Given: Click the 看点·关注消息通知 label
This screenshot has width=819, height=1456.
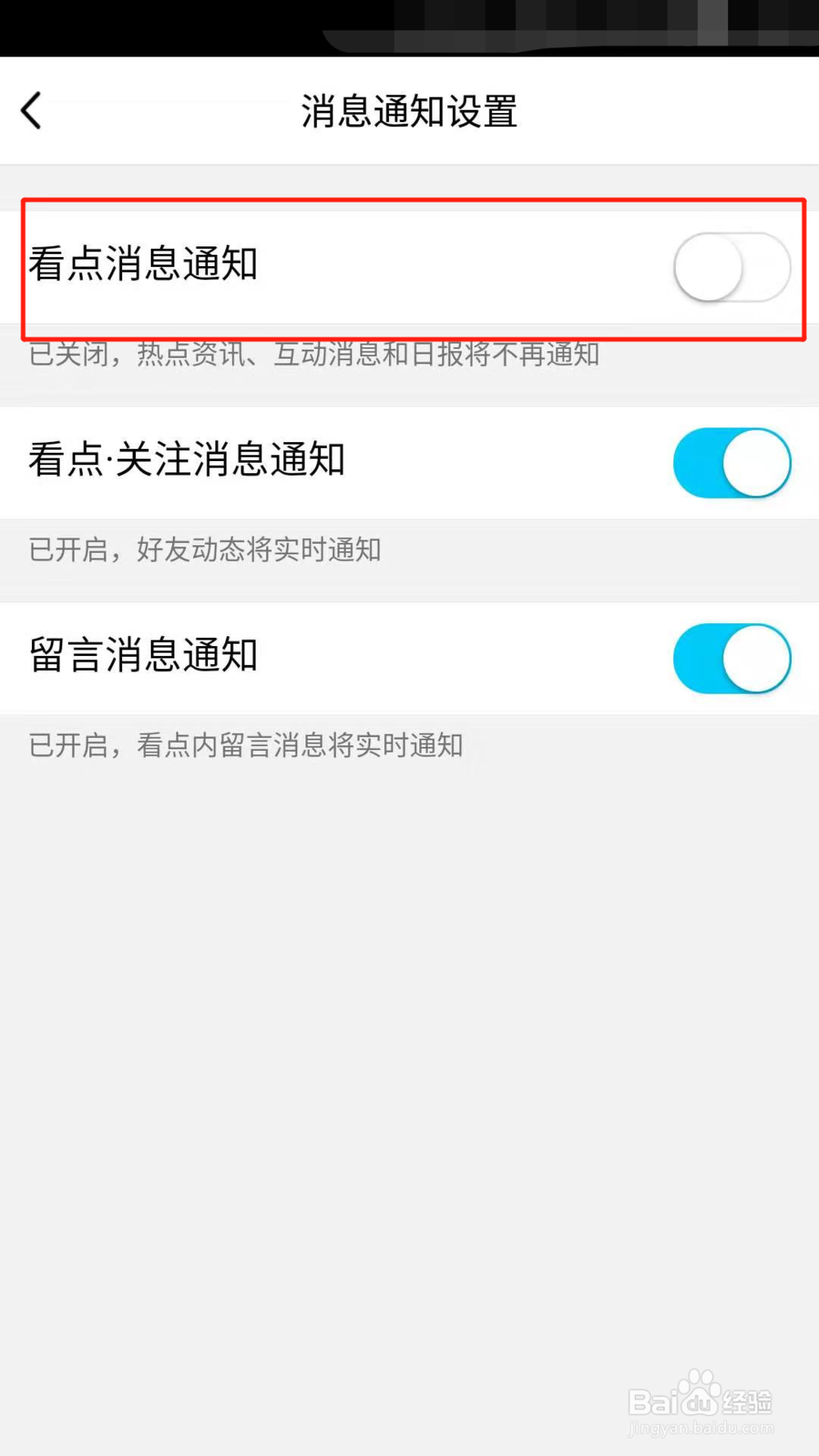Looking at the screenshot, I should click(x=187, y=461).
